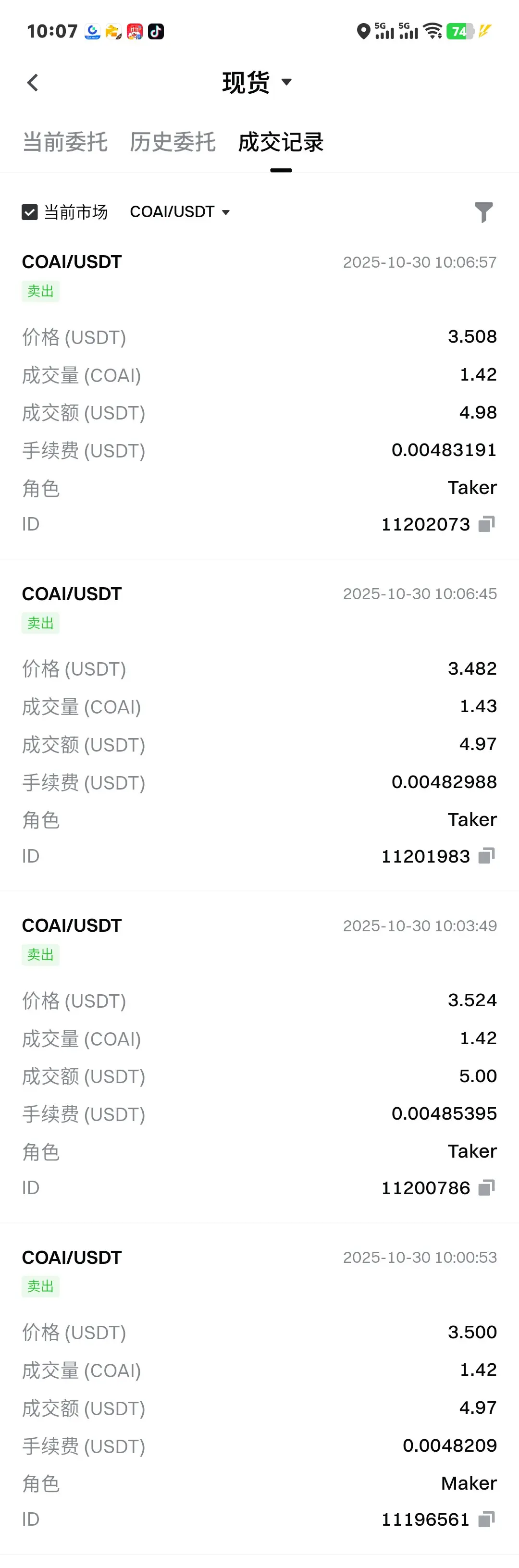
Task: Select the 成交记录 tab
Action: [281, 142]
